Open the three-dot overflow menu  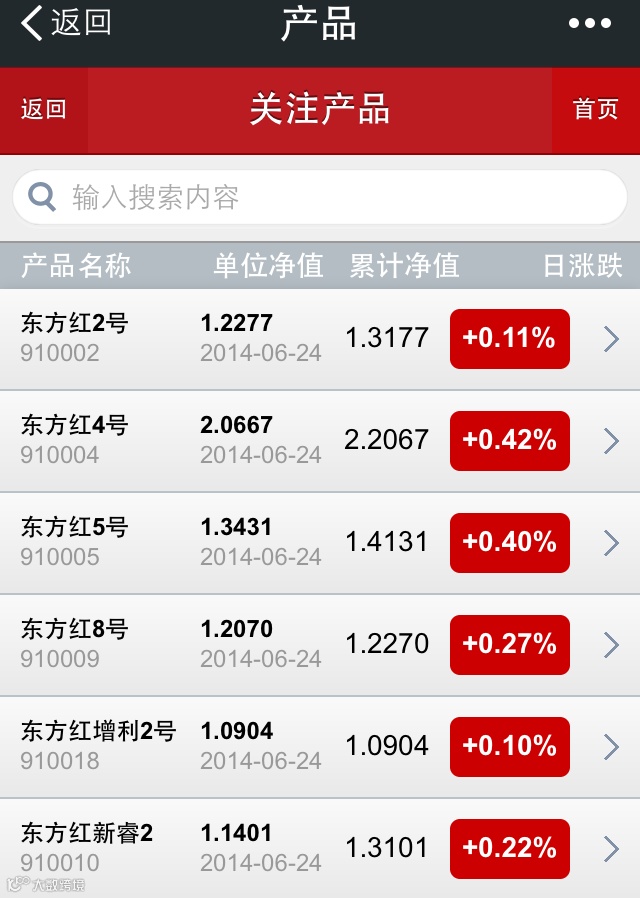tap(589, 24)
